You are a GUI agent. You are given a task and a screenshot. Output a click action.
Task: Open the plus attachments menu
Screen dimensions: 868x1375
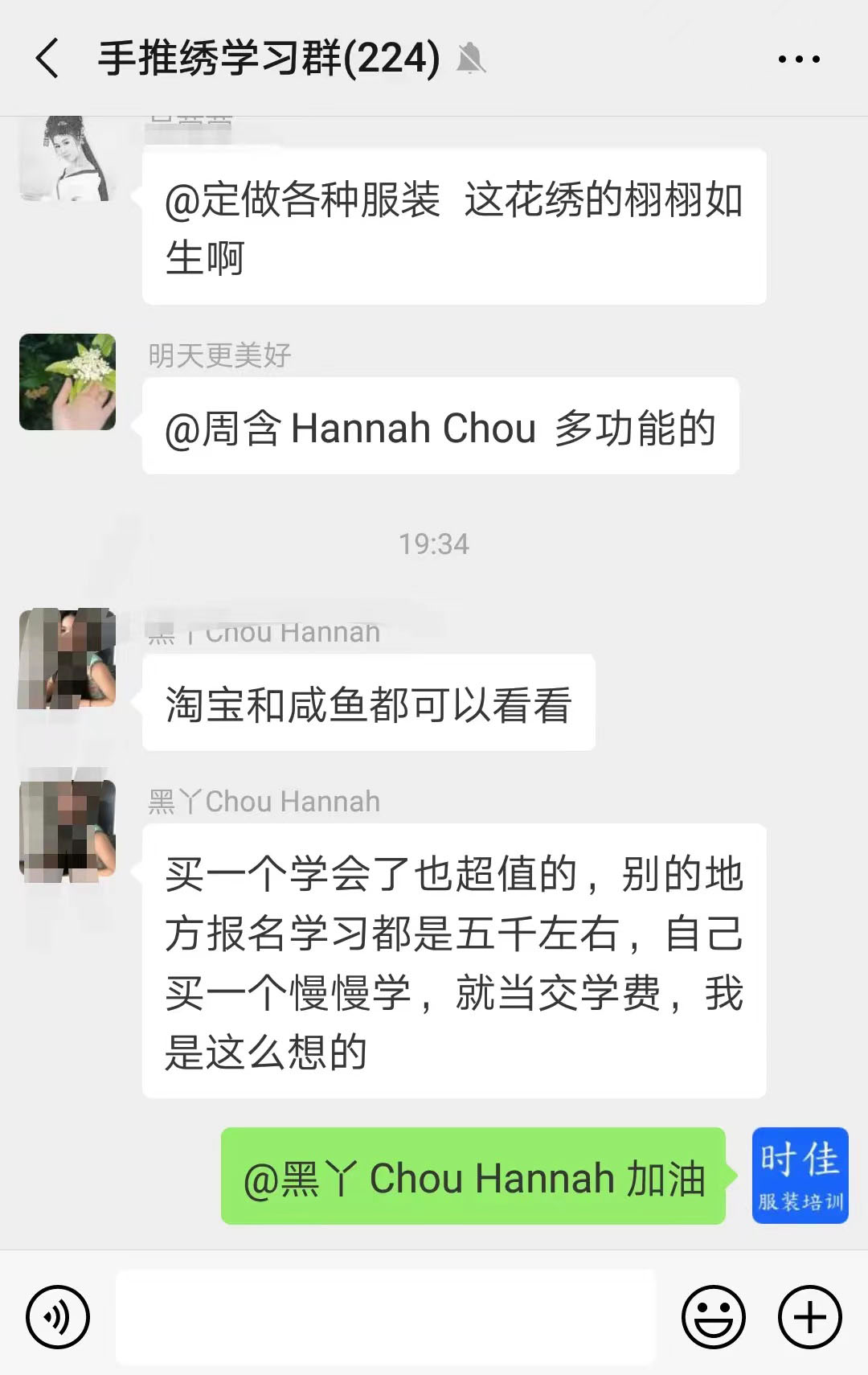pyautogui.click(x=809, y=1317)
